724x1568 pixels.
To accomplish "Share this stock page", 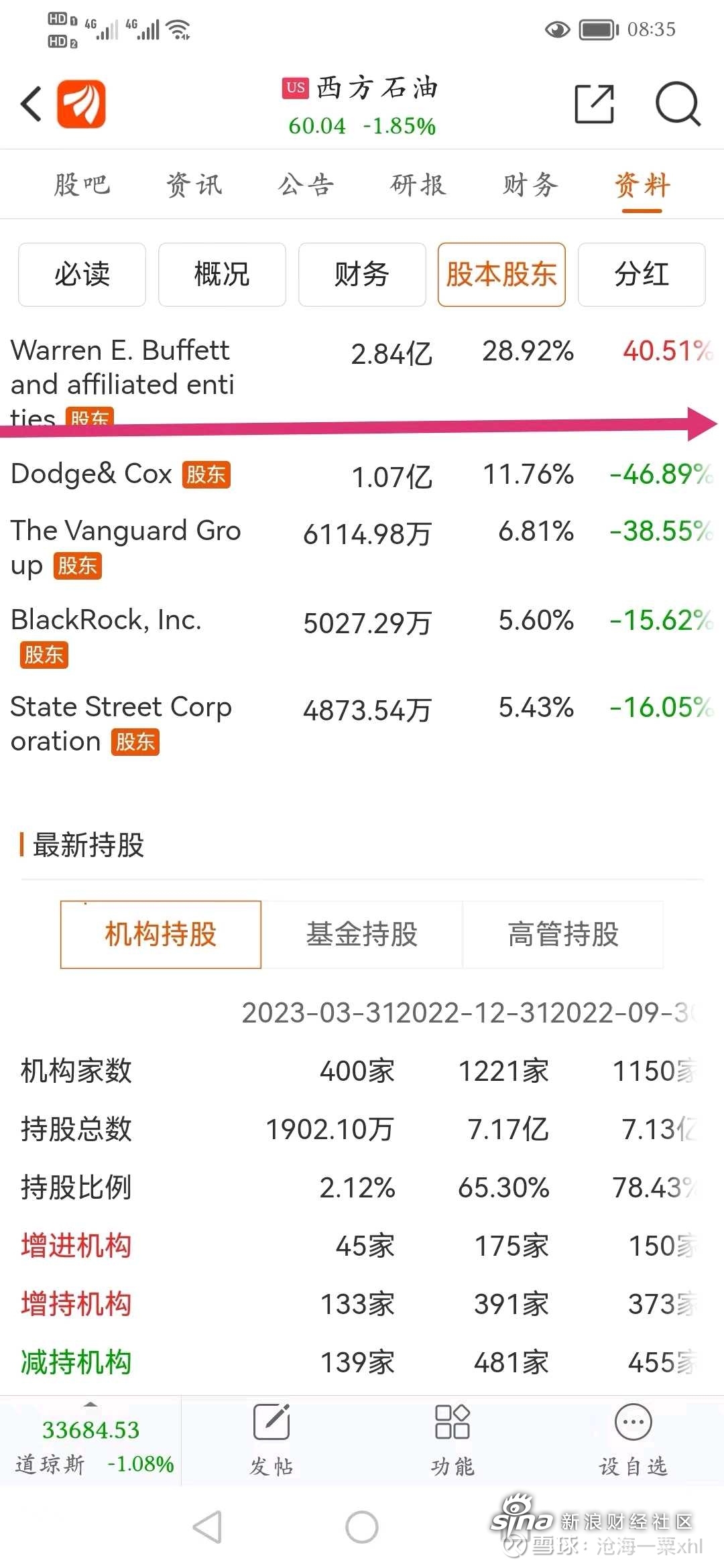I will point(595,104).
